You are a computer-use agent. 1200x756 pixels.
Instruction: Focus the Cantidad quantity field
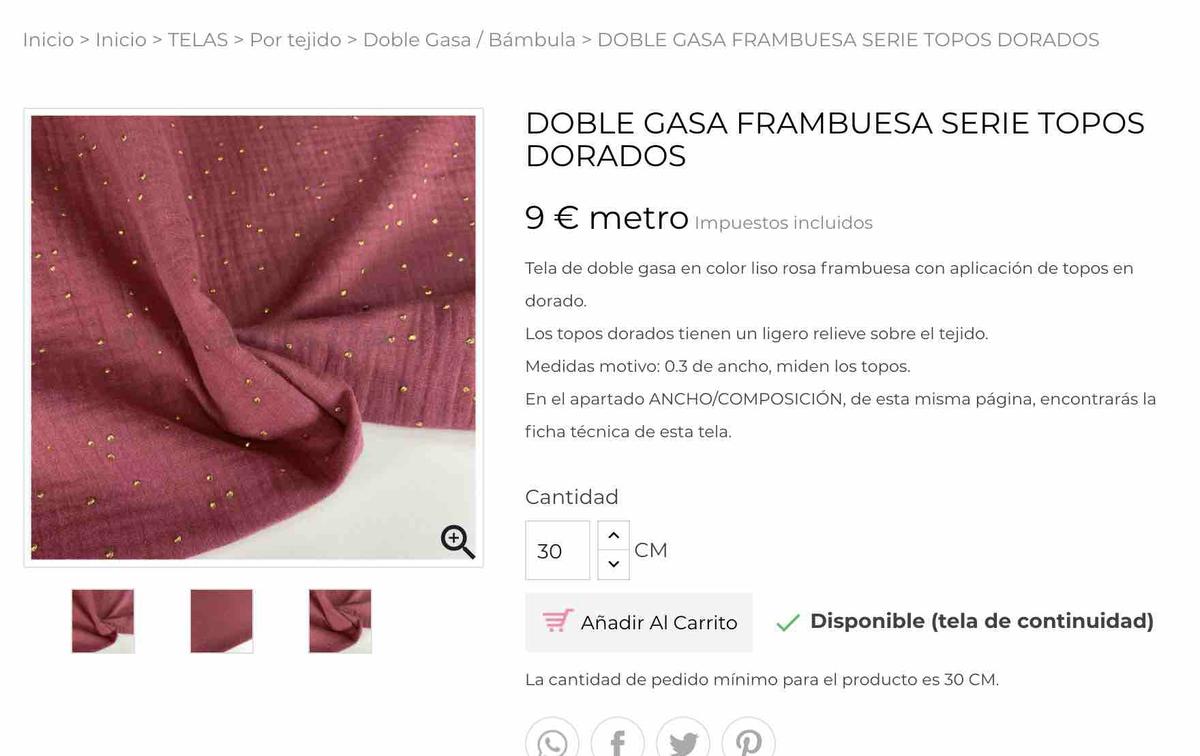tap(557, 551)
